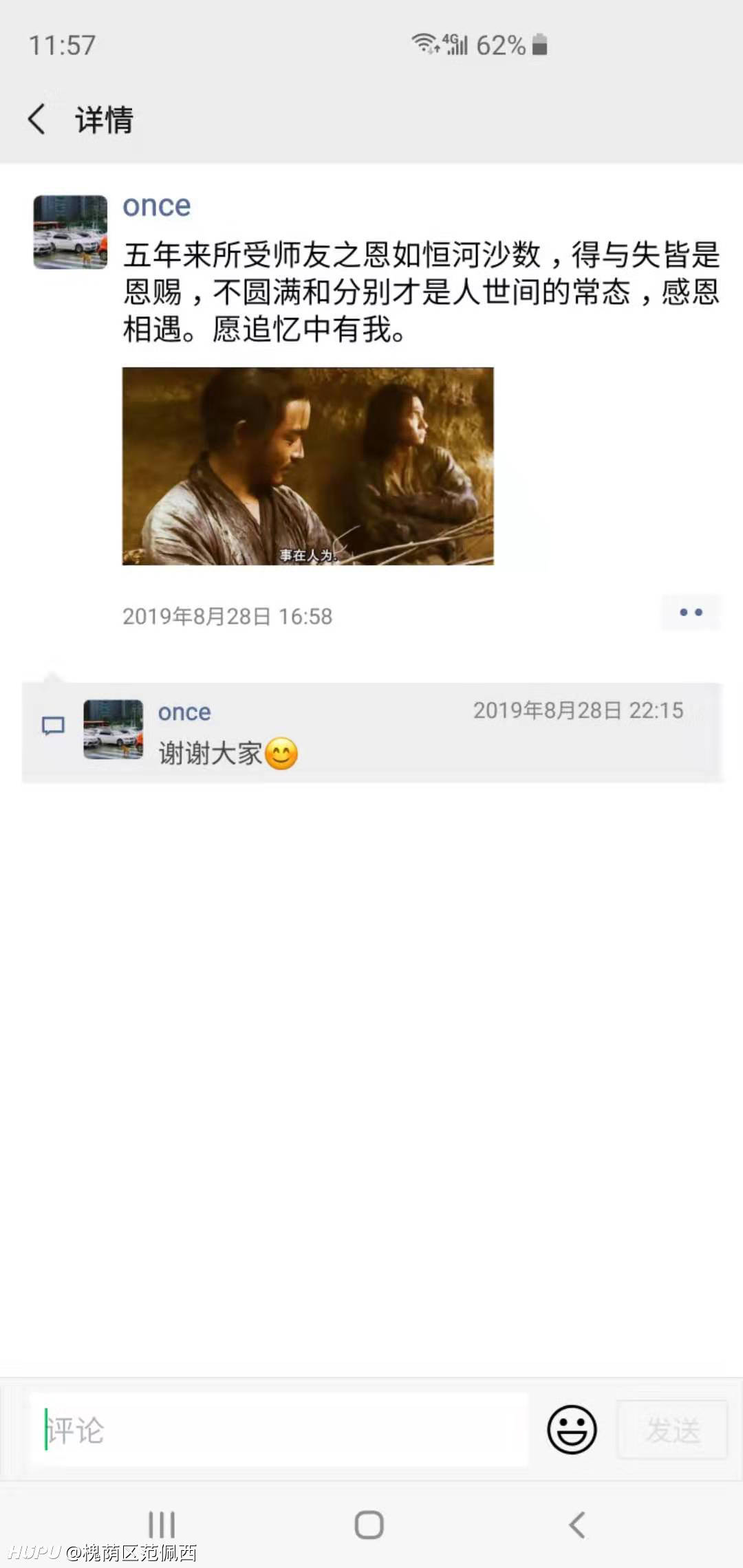Screen dimensions: 743x1568
Task: Tap the 发送 send button
Action: pos(672,1430)
